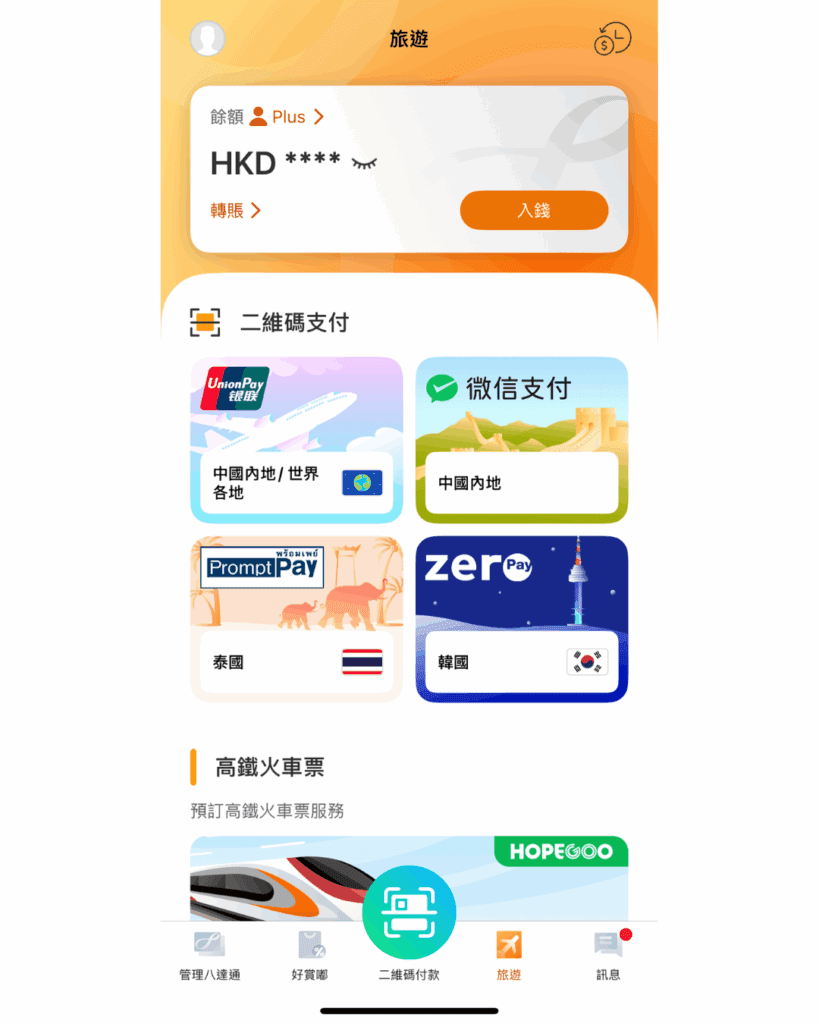The image size is (819, 1024).
Task: Open the profile avatar icon
Action: [207, 39]
